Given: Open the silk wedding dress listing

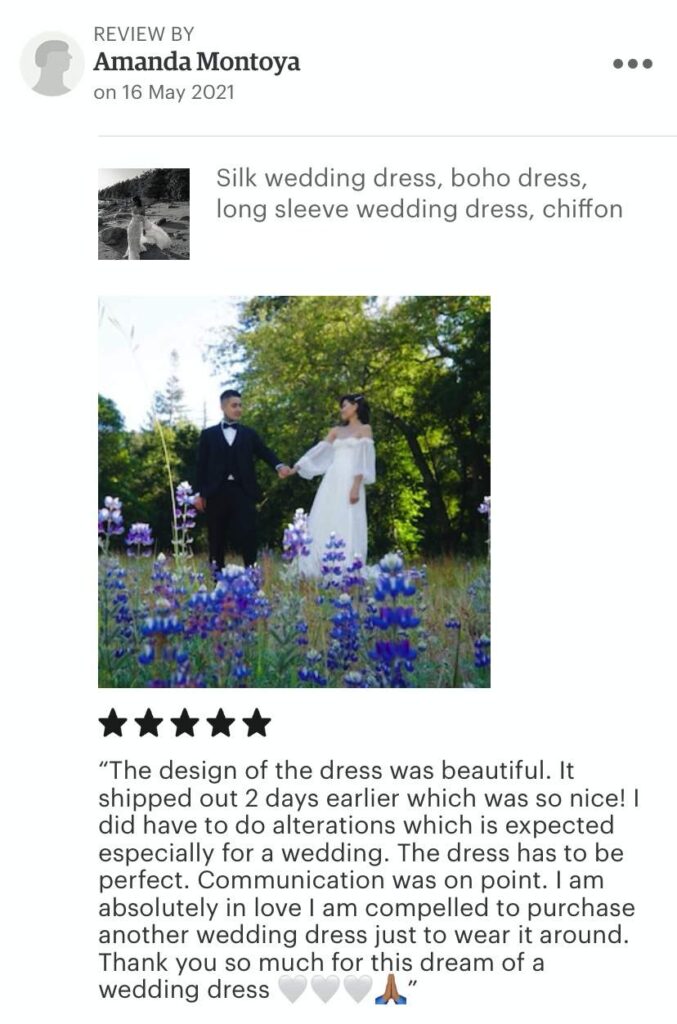Looking at the screenshot, I should 418,194.
